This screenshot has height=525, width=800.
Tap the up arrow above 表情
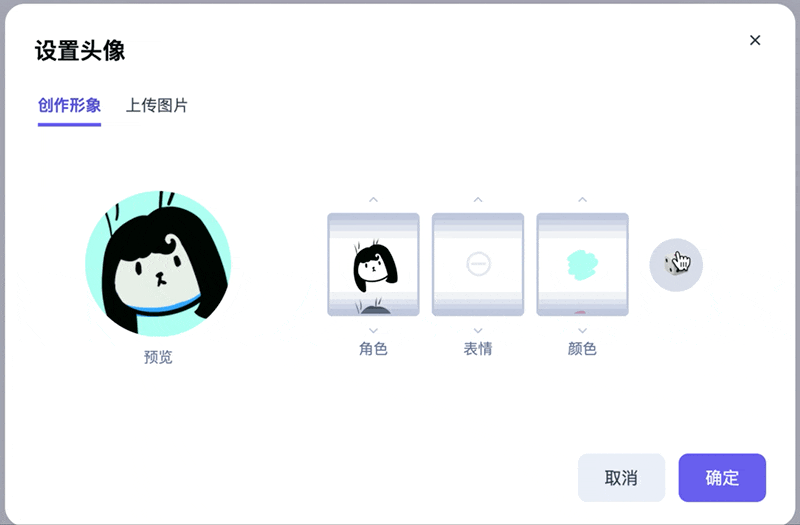pos(478,200)
